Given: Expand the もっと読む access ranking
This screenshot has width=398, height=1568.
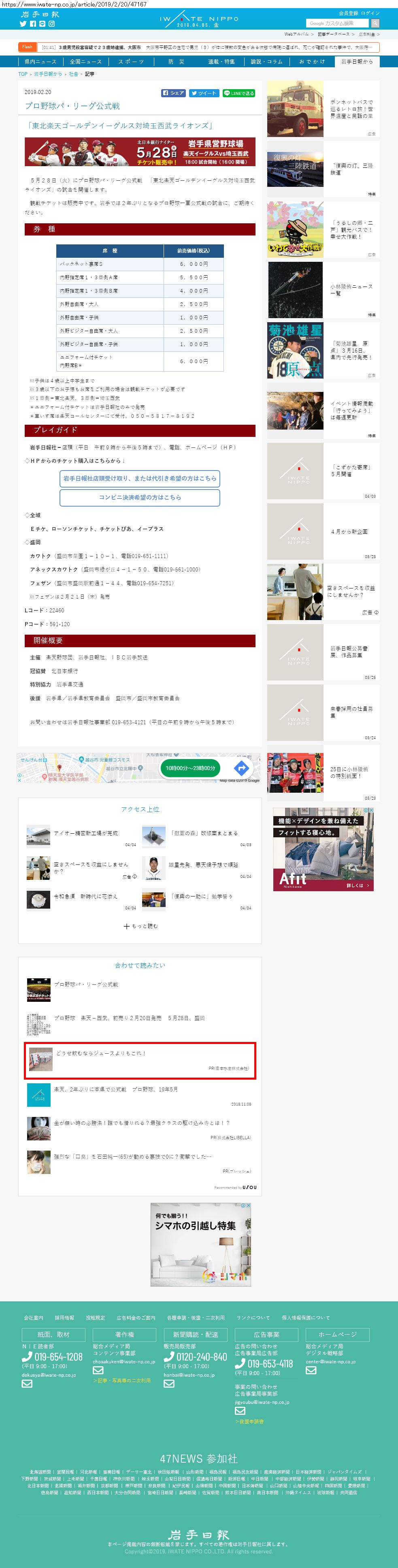Looking at the screenshot, I should click(x=140, y=926).
